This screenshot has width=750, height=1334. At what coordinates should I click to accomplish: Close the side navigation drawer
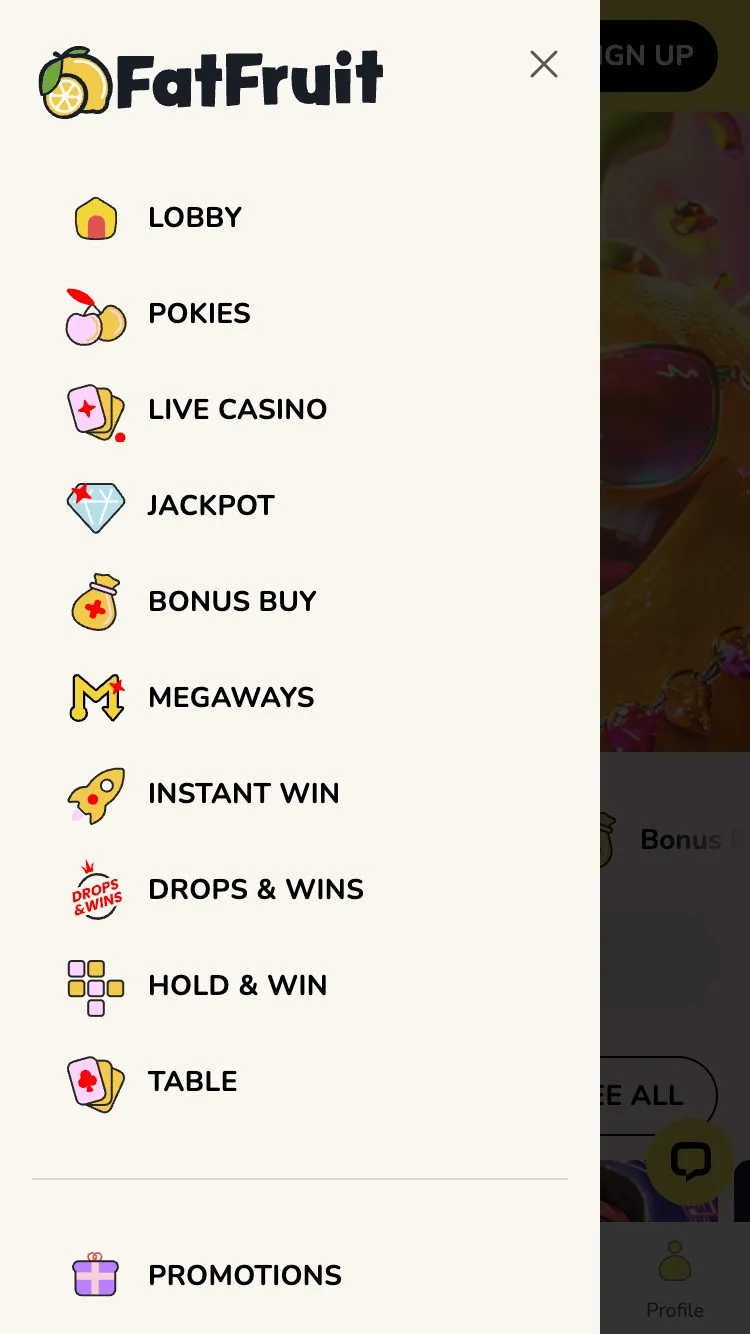[544, 65]
